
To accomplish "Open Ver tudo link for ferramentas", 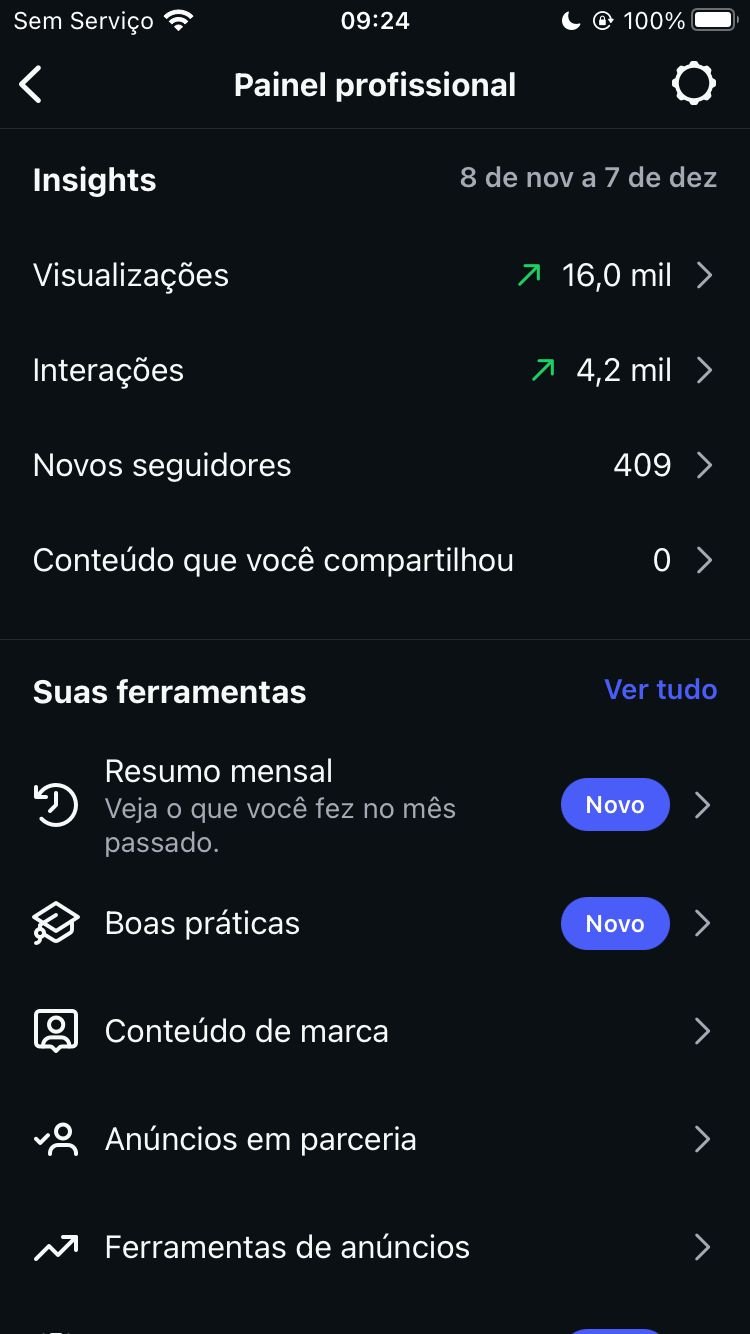I will [x=660, y=689].
